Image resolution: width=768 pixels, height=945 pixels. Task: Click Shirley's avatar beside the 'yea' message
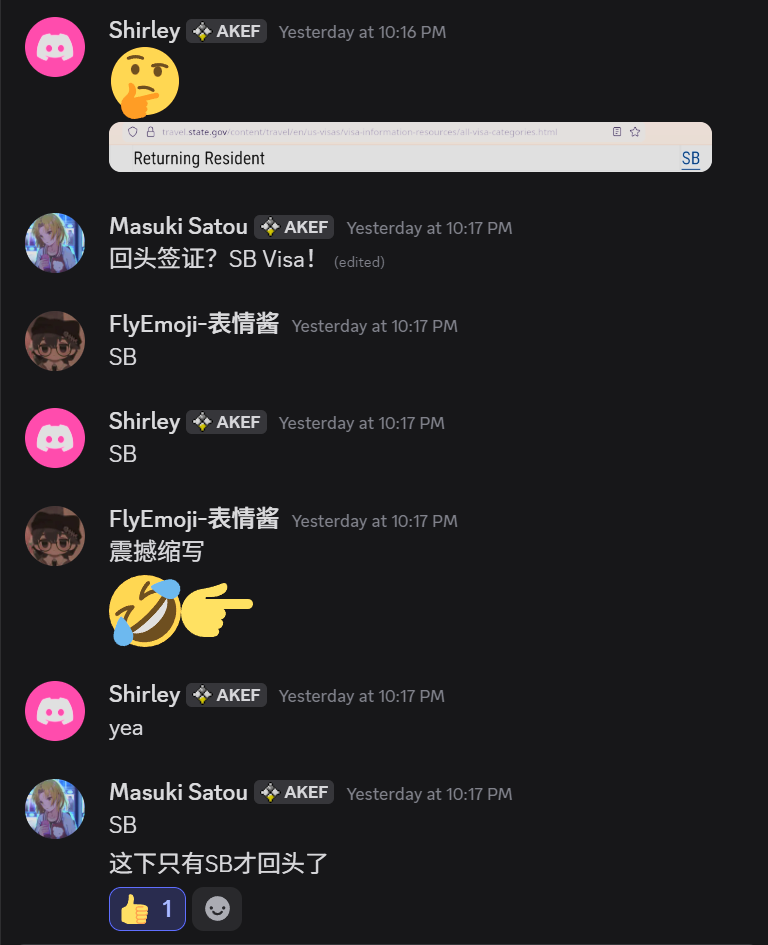[x=55, y=711]
